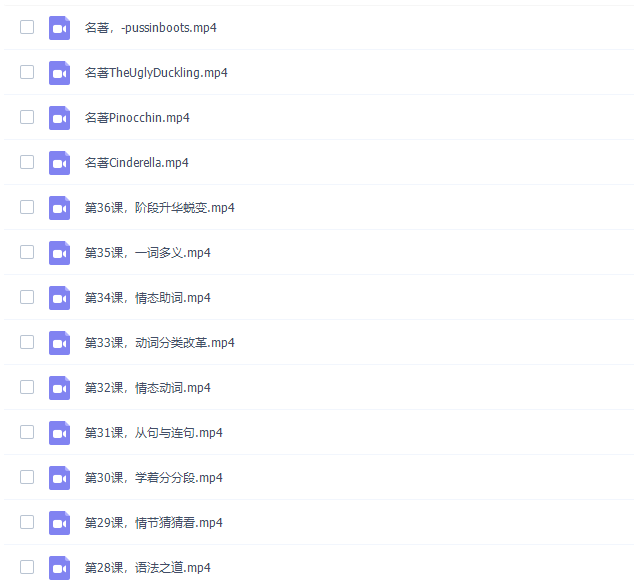This screenshot has width=634, height=581.
Task: Check the box beside 第32课，情态动词.mp4
Action: pos(27,387)
